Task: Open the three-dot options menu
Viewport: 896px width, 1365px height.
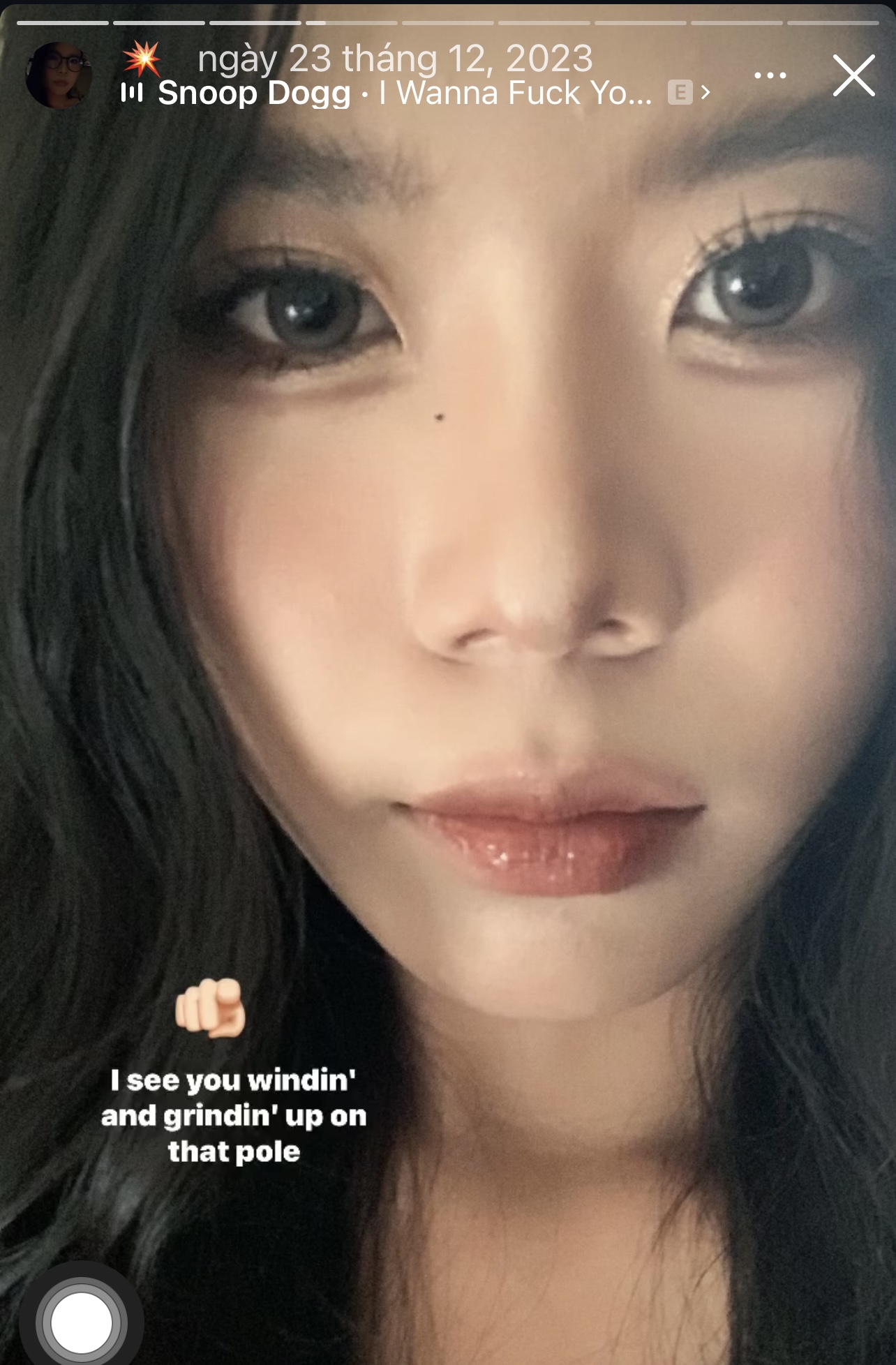Action: [770, 75]
